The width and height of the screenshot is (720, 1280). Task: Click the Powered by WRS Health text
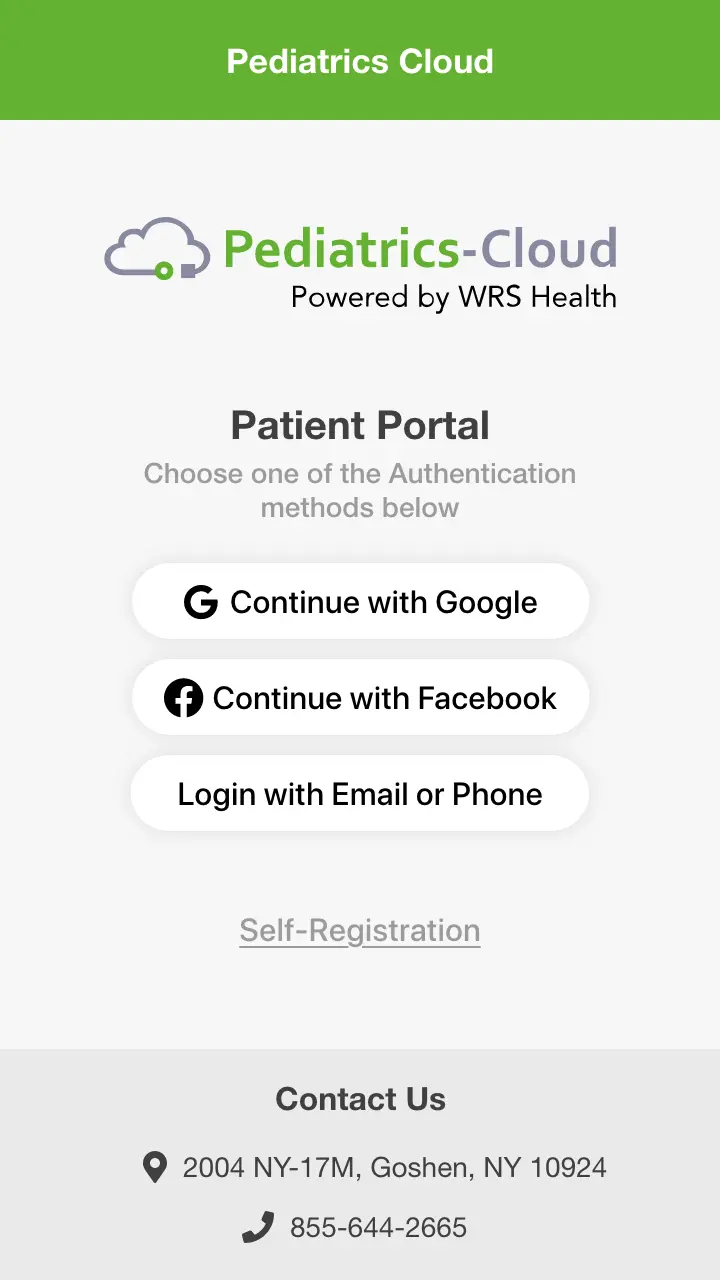point(453,297)
